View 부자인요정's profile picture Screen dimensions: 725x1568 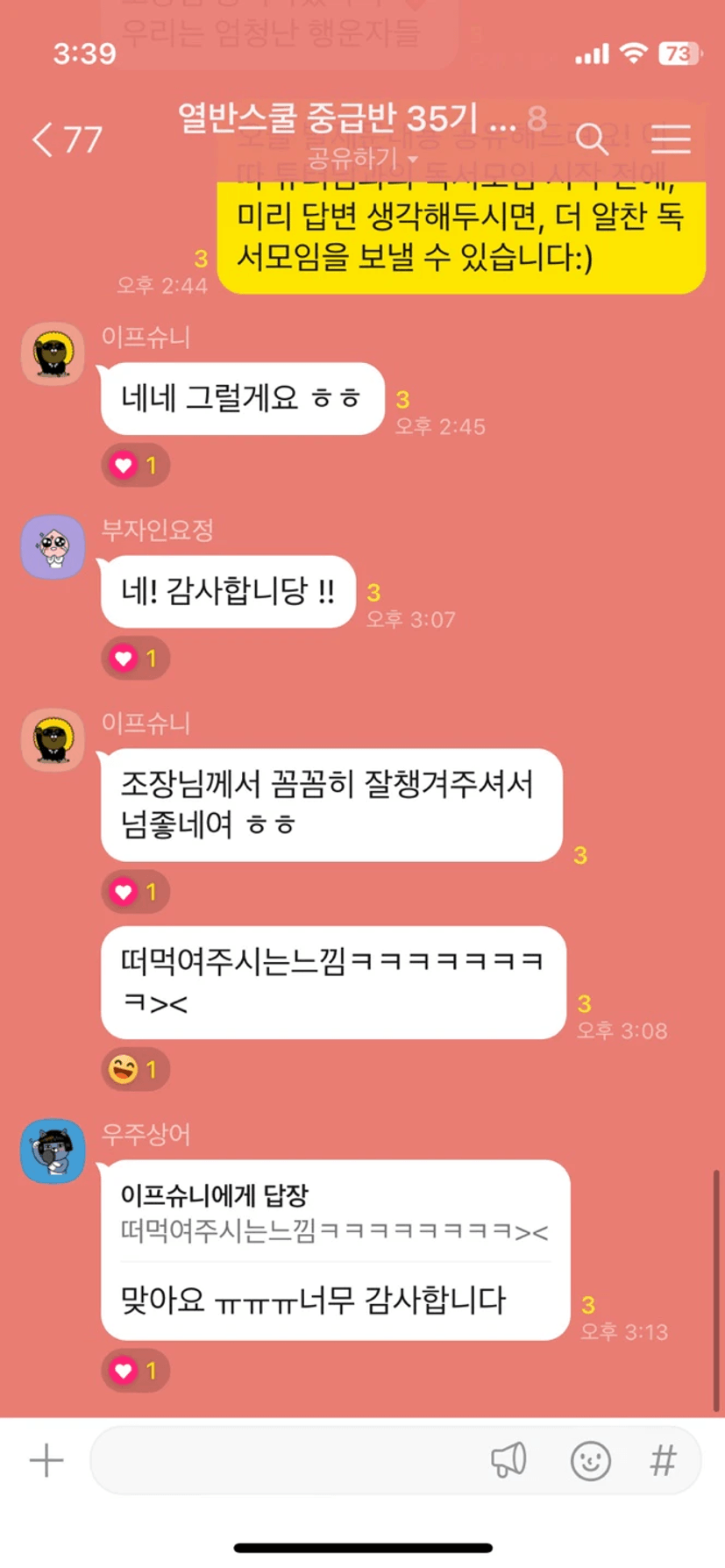point(53,546)
